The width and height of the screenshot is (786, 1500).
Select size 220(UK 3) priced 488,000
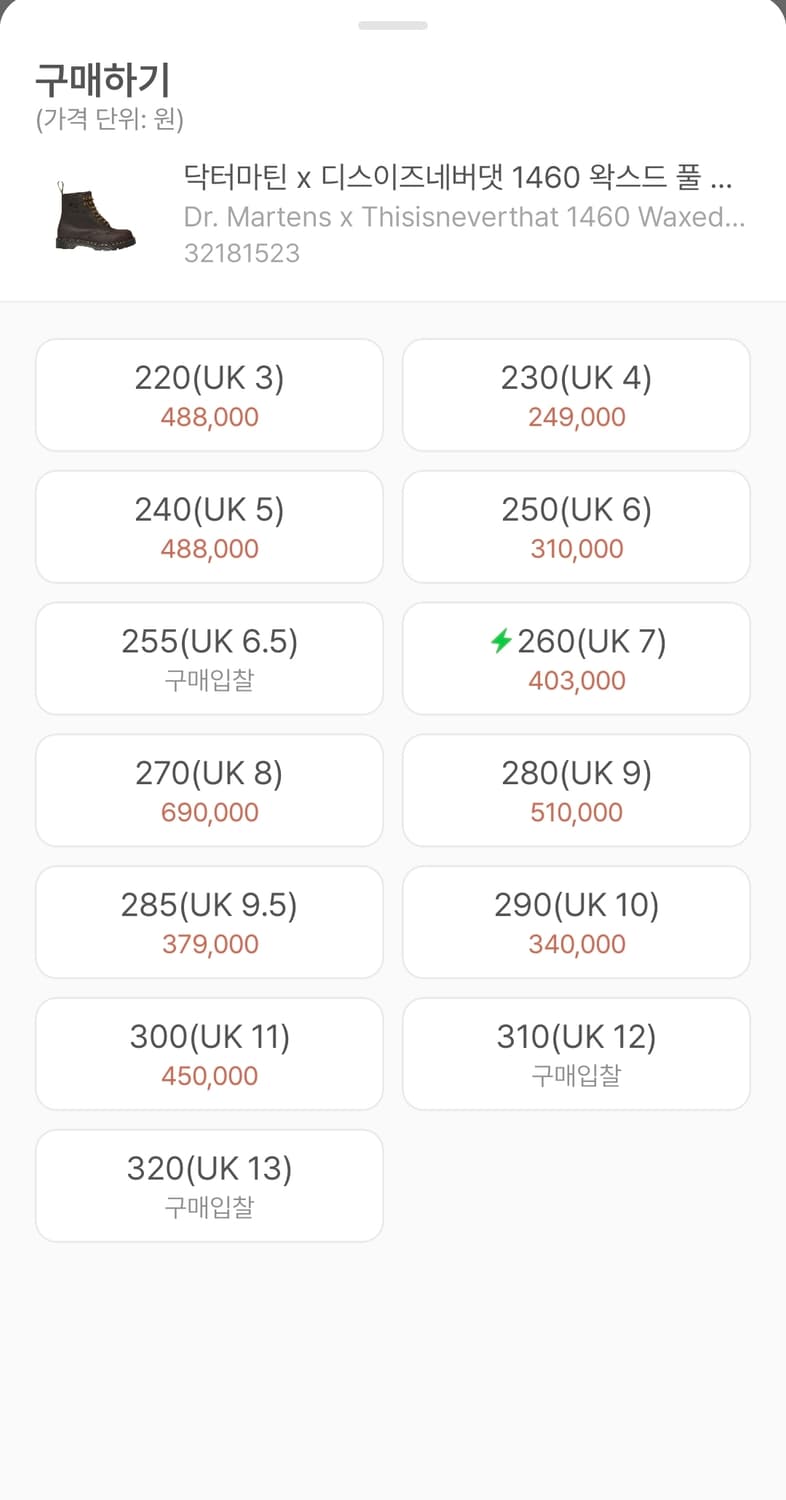(209, 394)
